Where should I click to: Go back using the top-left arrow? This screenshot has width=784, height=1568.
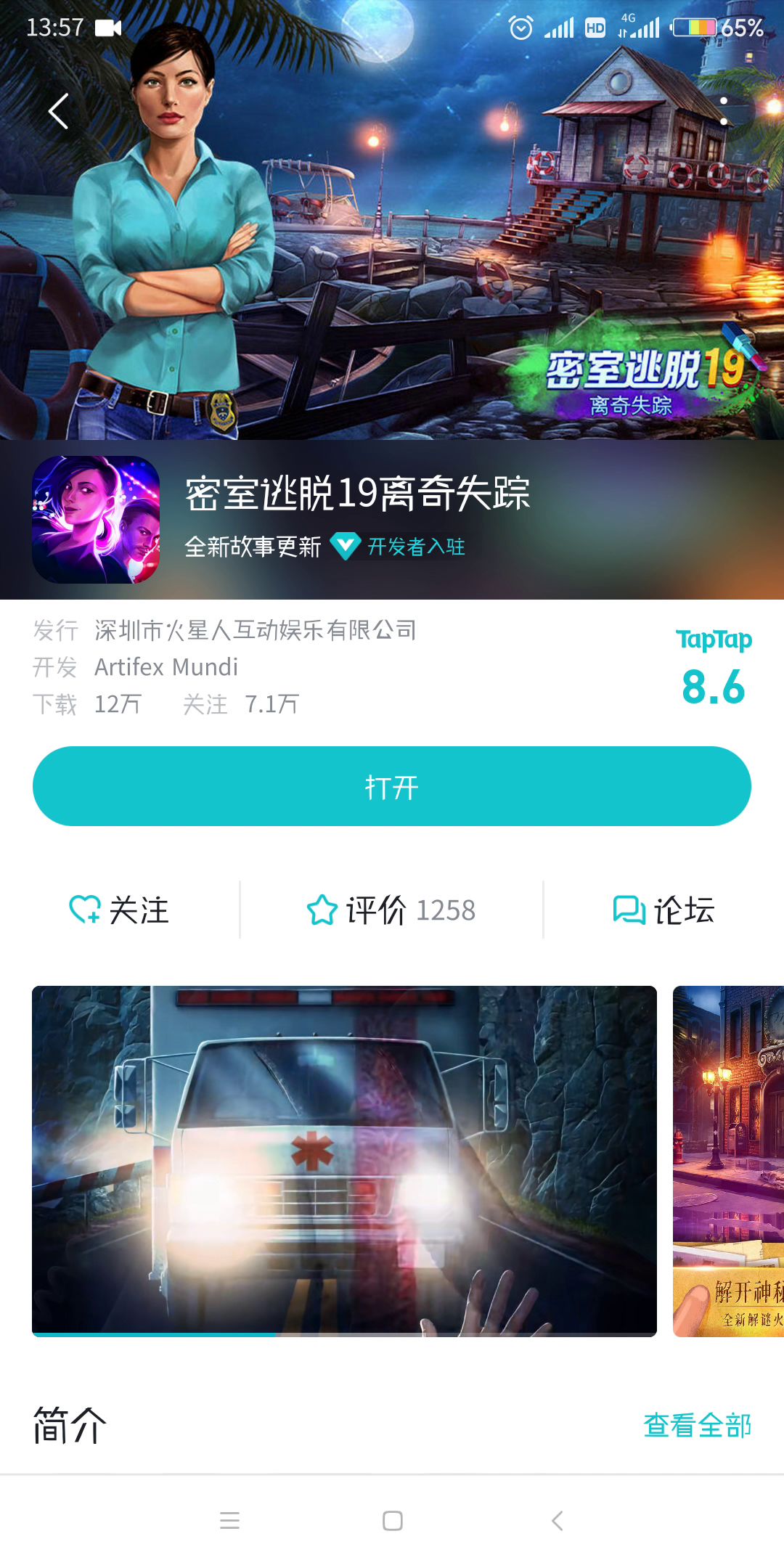point(58,112)
